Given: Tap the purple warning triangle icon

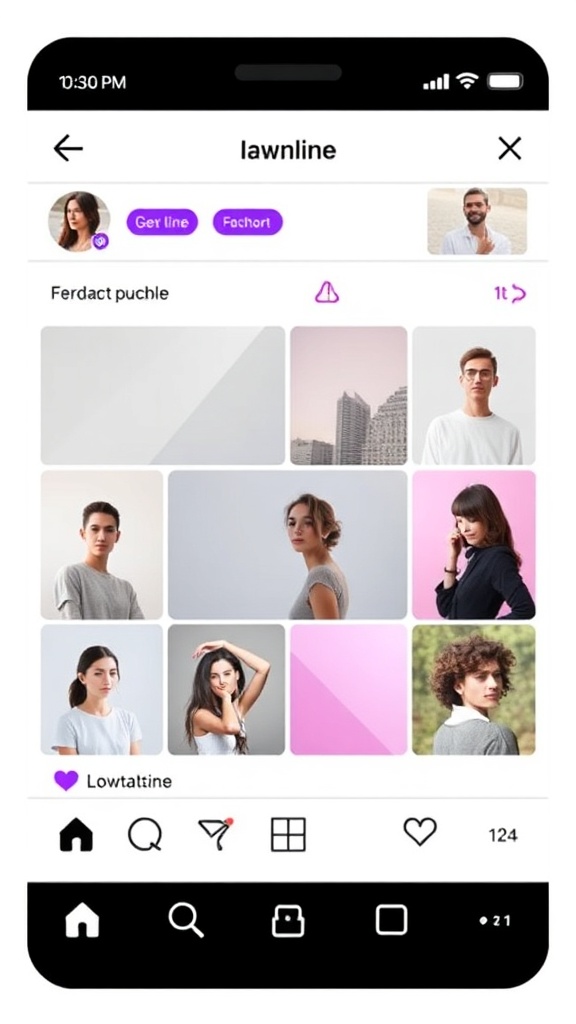Looking at the screenshot, I should [x=327, y=293].
